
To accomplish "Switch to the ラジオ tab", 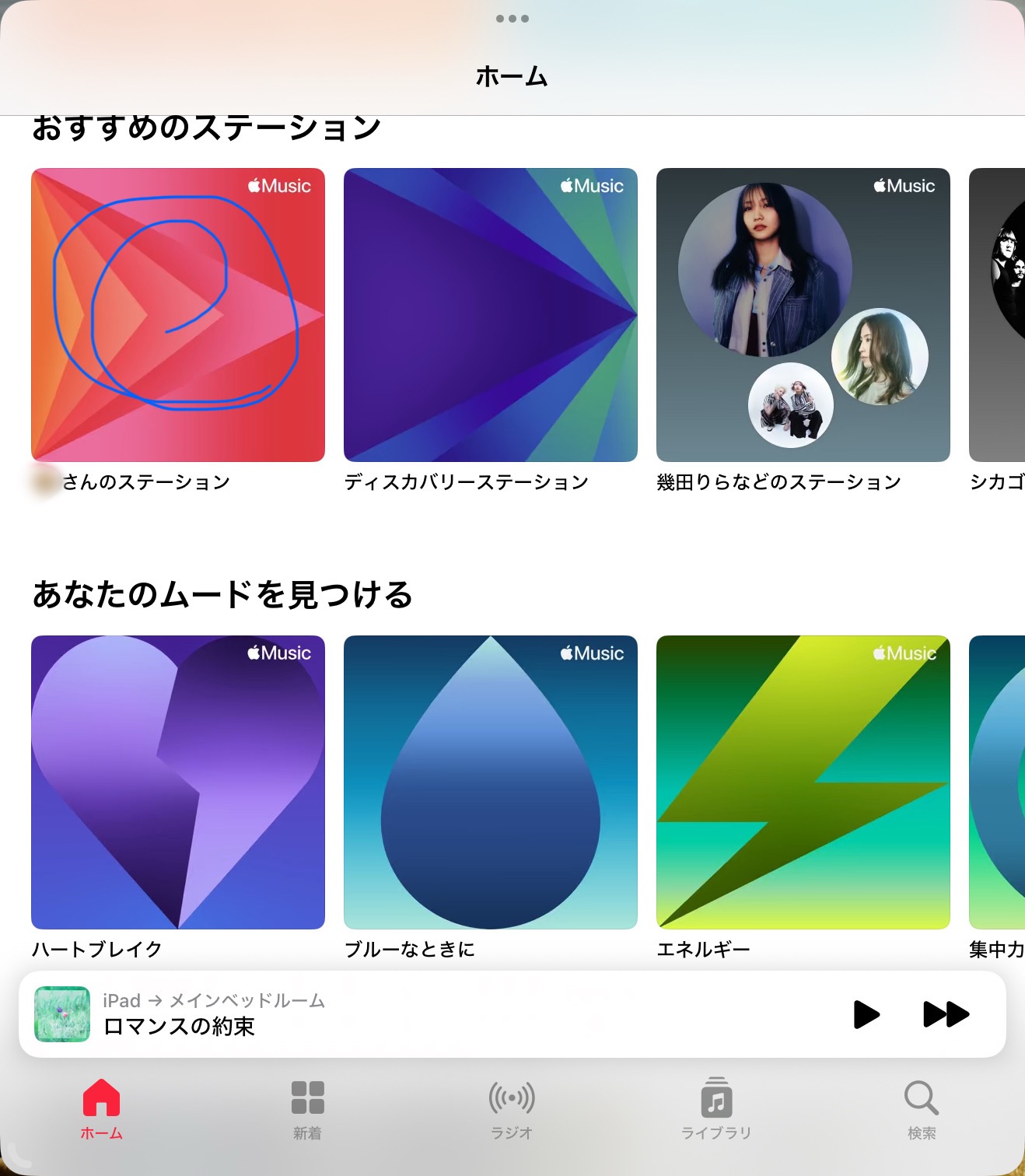I will point(512,1108).
